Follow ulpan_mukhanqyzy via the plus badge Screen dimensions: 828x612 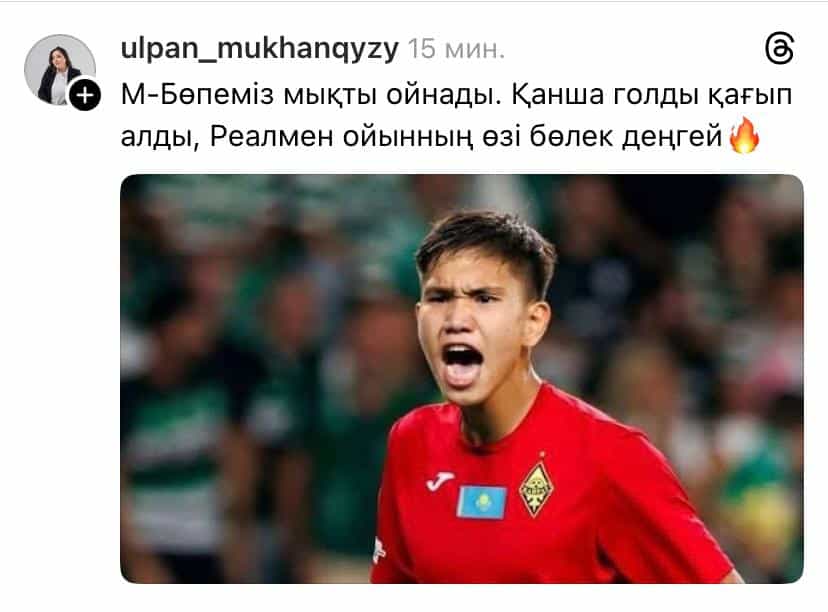pyautogui.click(x=87, y=95)
